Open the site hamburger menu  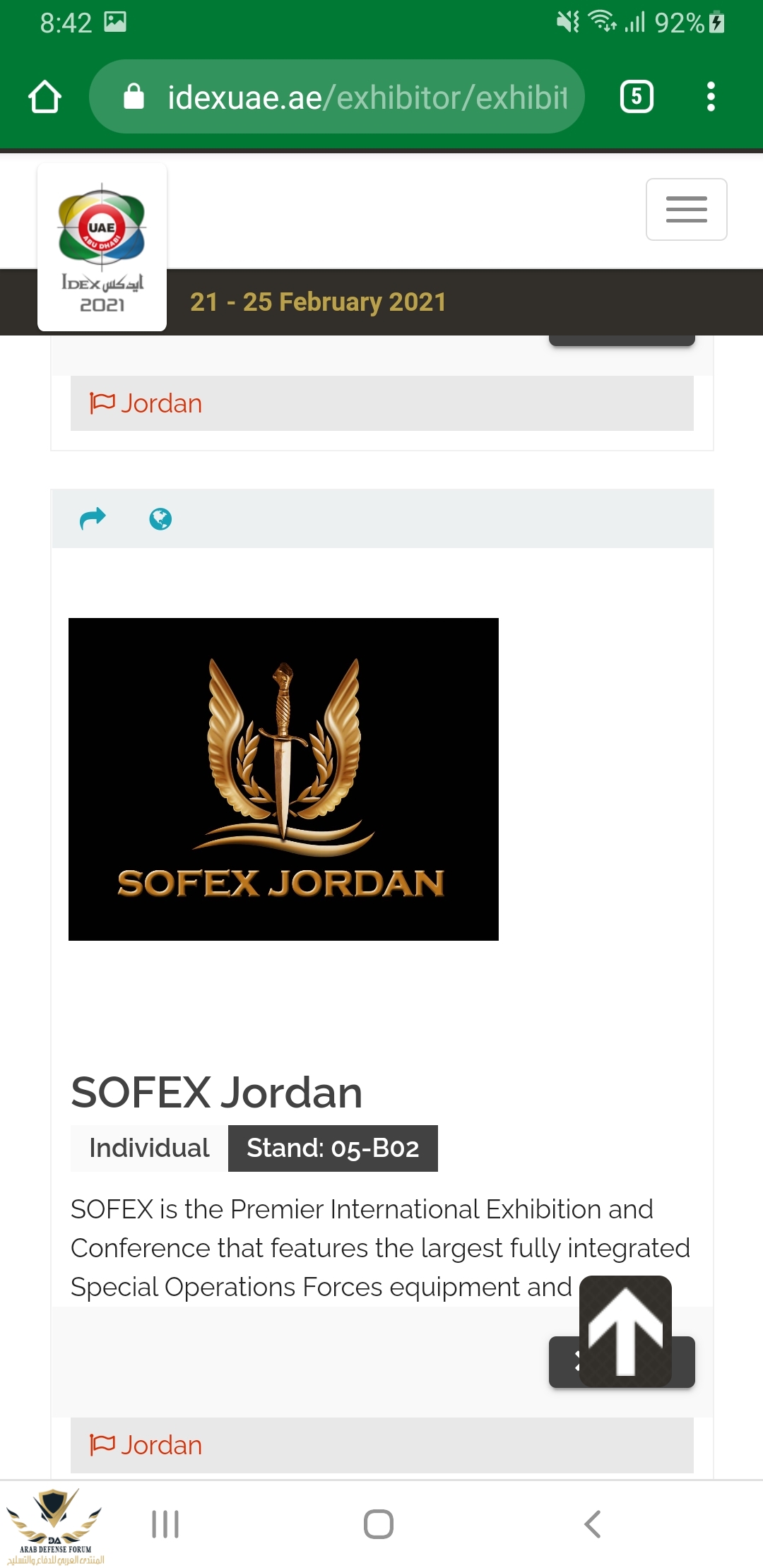[x=686, y=210]
